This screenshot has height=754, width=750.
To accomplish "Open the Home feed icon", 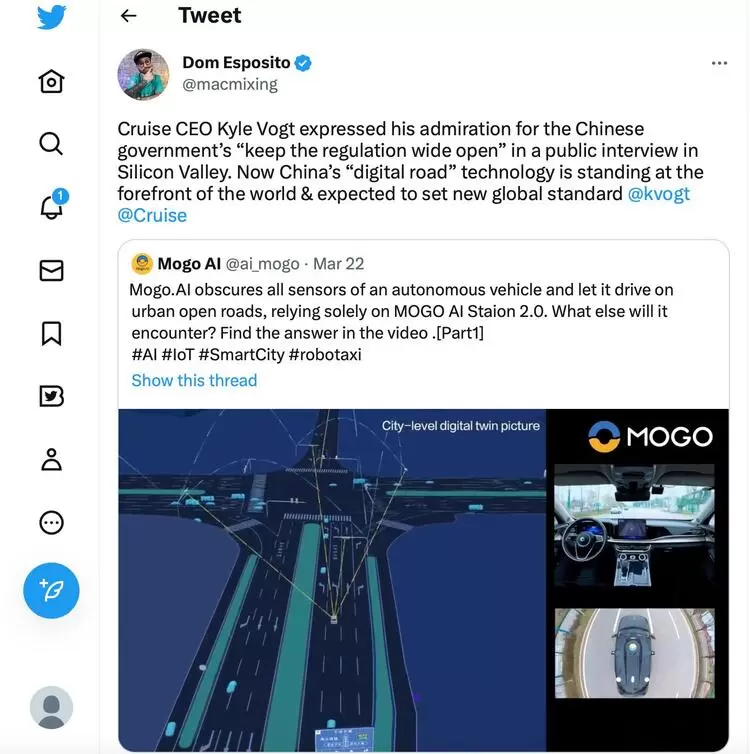I will coord(51,81).
